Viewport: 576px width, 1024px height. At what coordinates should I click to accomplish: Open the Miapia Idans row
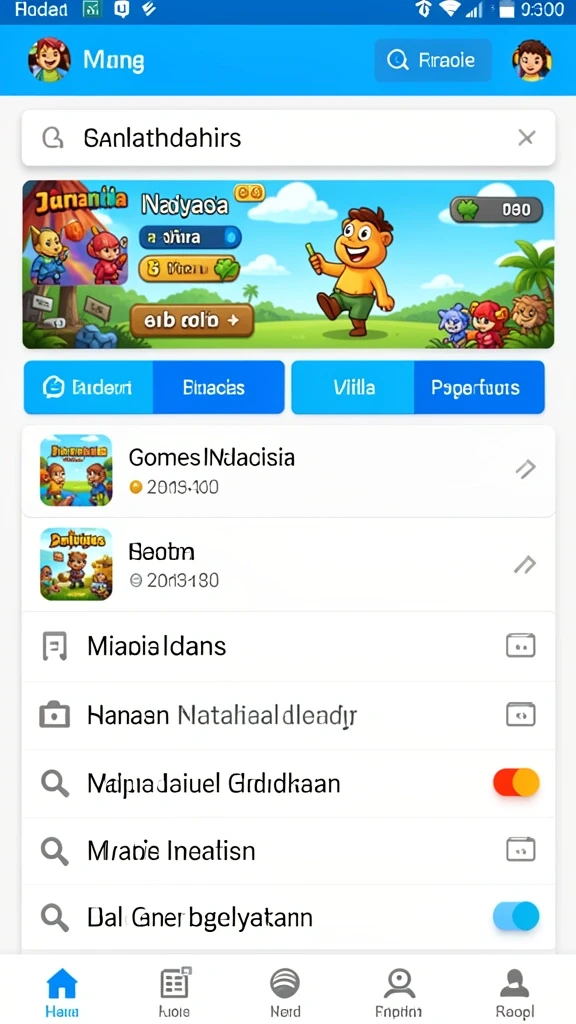click(288, 646)
